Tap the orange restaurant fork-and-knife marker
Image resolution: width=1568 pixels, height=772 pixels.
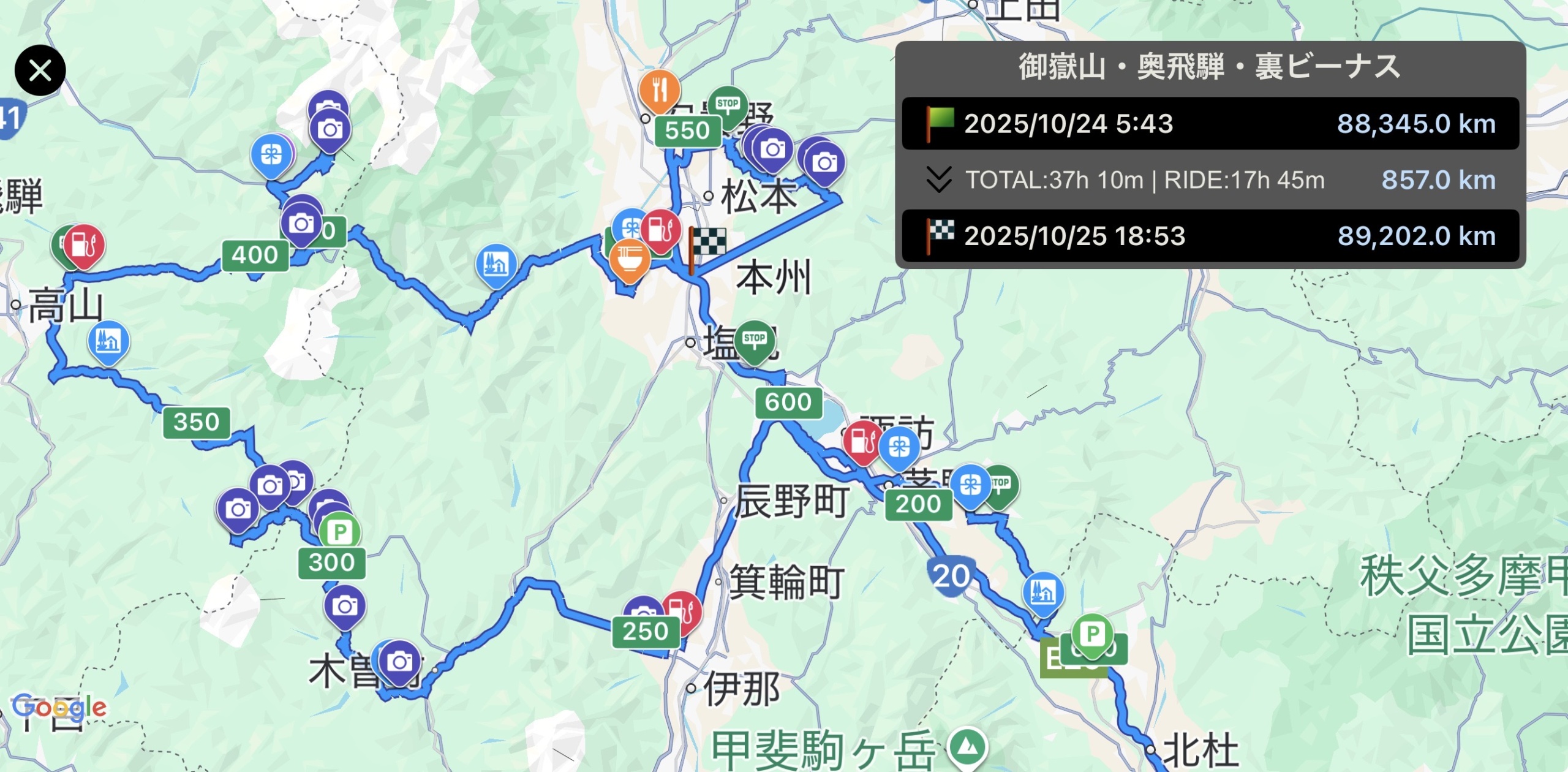click(x=659, y=91)
